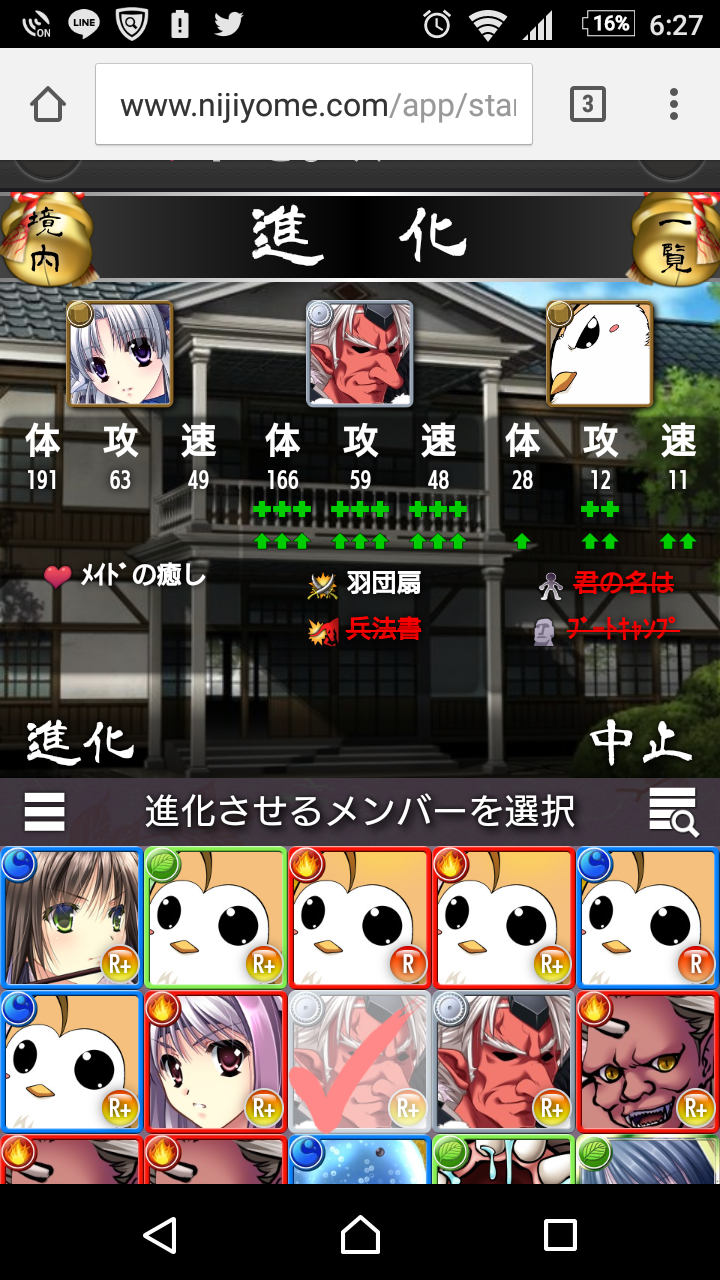Select the unchecked tengu card
The image size is (720, 1280).
click(x=503, y=1061)
